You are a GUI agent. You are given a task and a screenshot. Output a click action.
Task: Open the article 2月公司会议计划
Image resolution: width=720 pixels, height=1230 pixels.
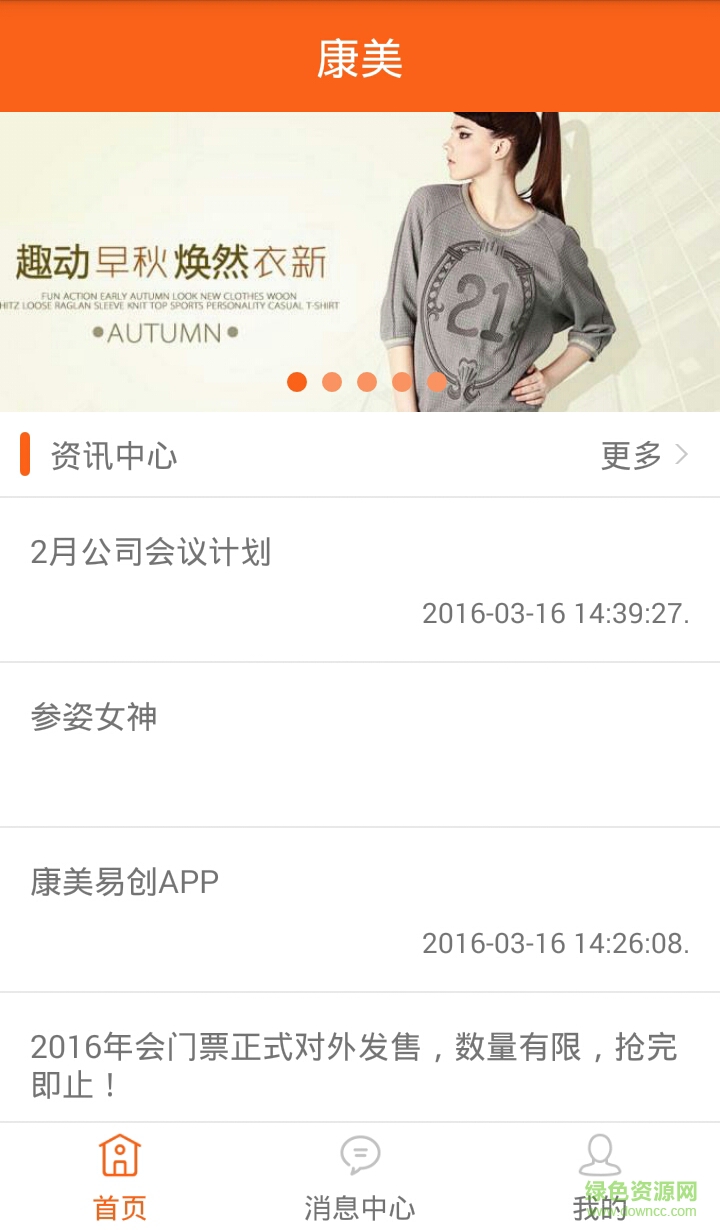click(150, 551)
